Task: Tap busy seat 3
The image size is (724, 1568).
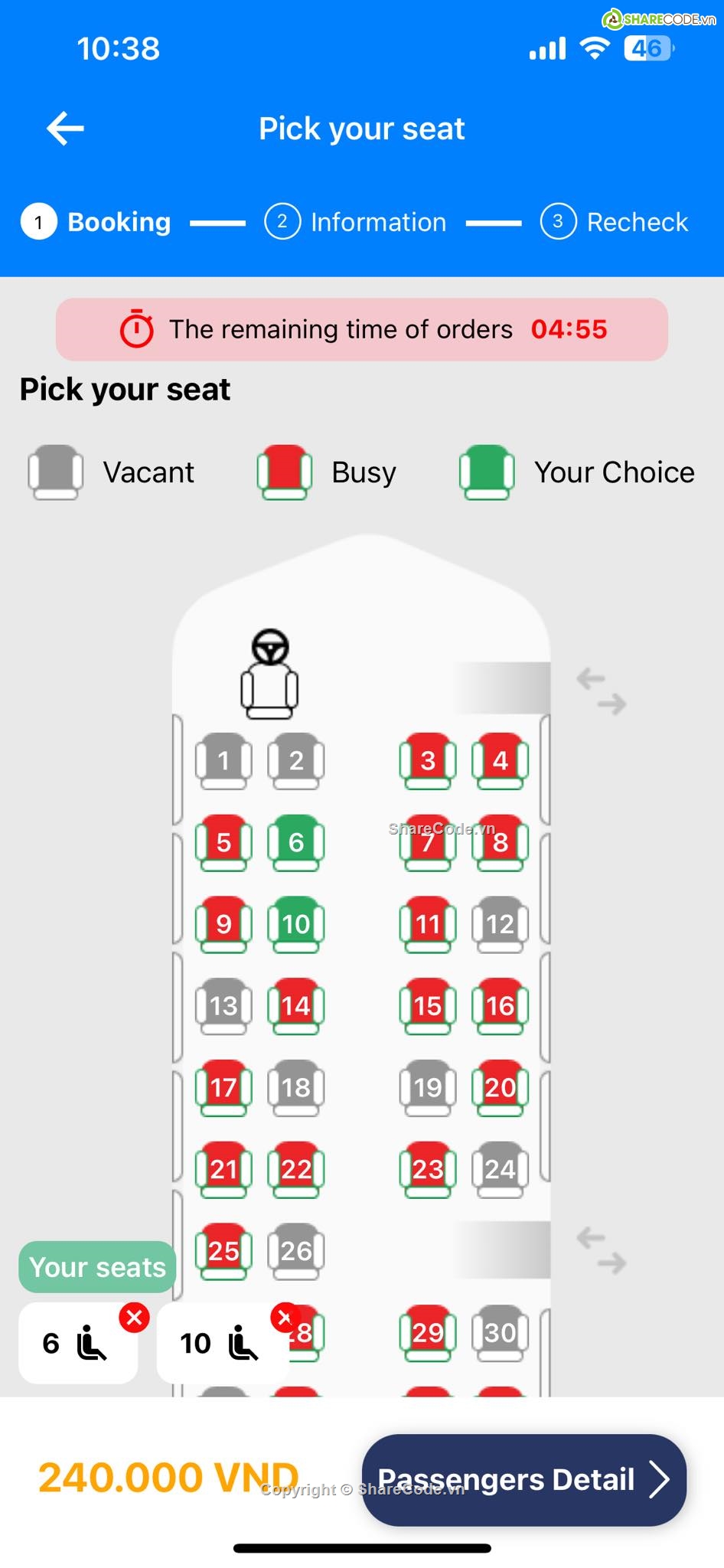Action: coord(428,760)
